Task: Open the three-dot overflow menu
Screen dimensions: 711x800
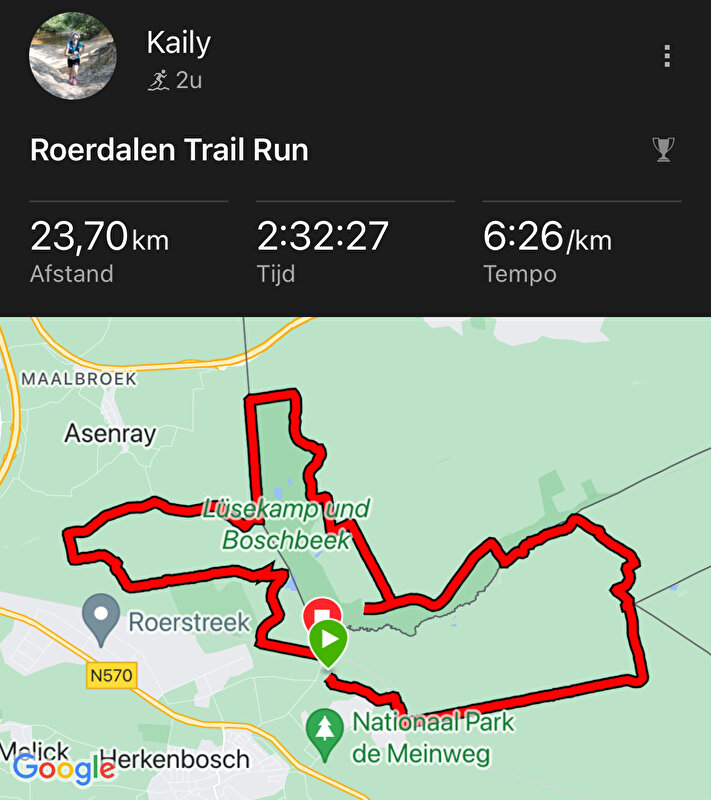Action: [x=667, y=56]
